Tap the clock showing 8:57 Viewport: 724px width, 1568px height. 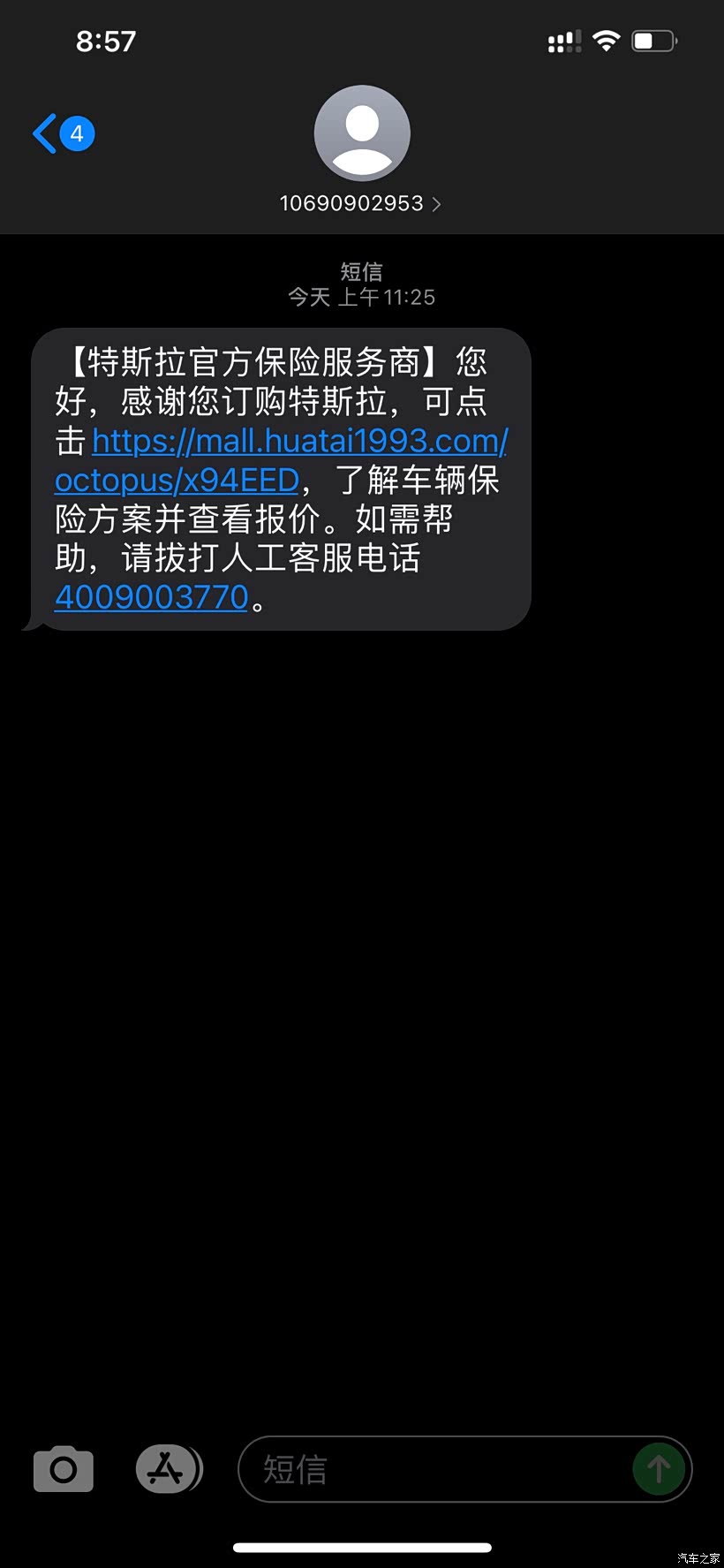point(107,40)
